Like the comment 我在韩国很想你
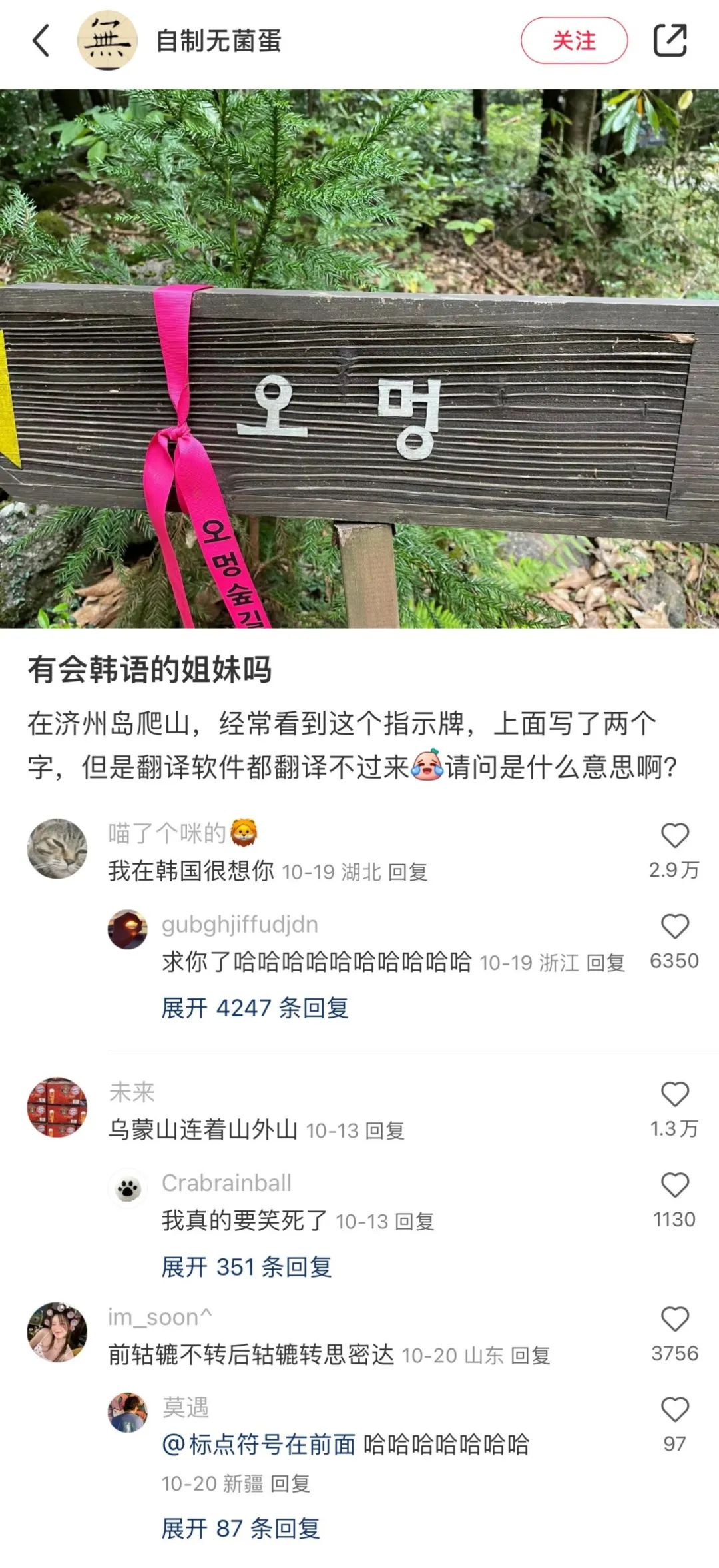The width and height of the screenshot is (719, 1568). [674, 835]
